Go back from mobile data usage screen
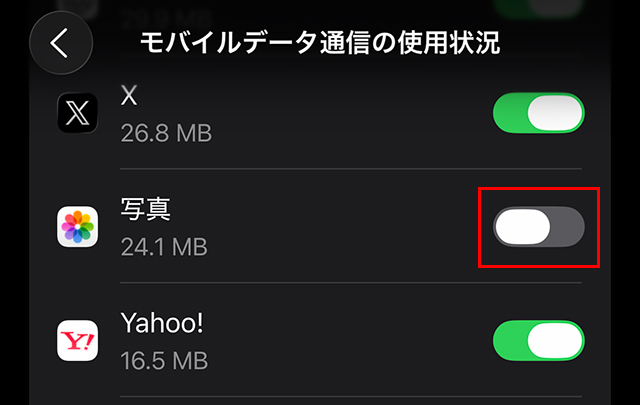 [x=61, y=43]
